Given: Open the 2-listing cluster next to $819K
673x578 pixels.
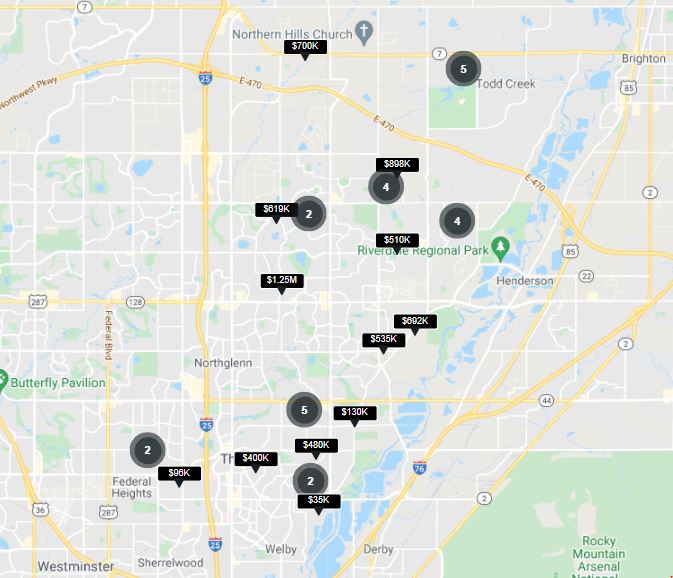Looking at the screenshot, I should [x=309, y=214].
